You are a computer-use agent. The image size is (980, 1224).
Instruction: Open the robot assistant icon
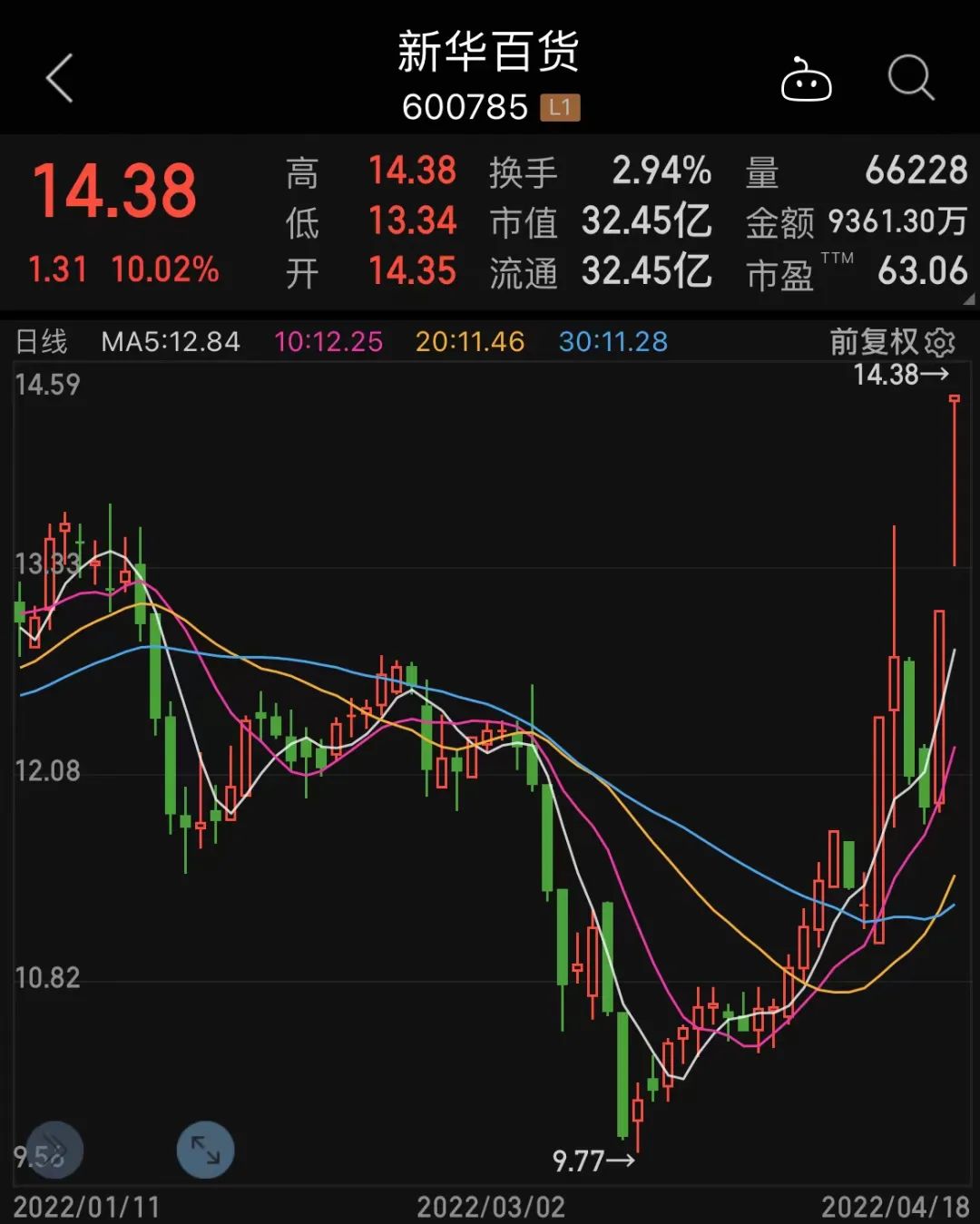[806, 80]
